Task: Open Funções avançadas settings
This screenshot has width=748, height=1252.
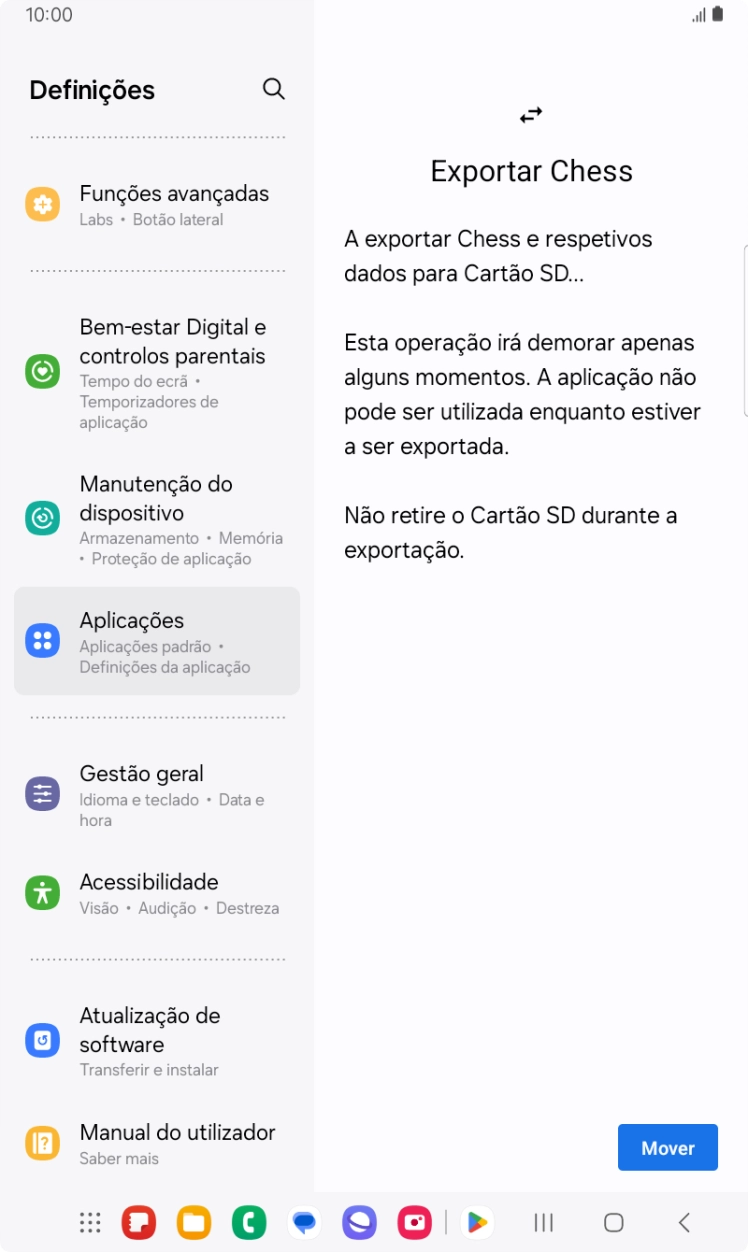Action: coord(157,204)
